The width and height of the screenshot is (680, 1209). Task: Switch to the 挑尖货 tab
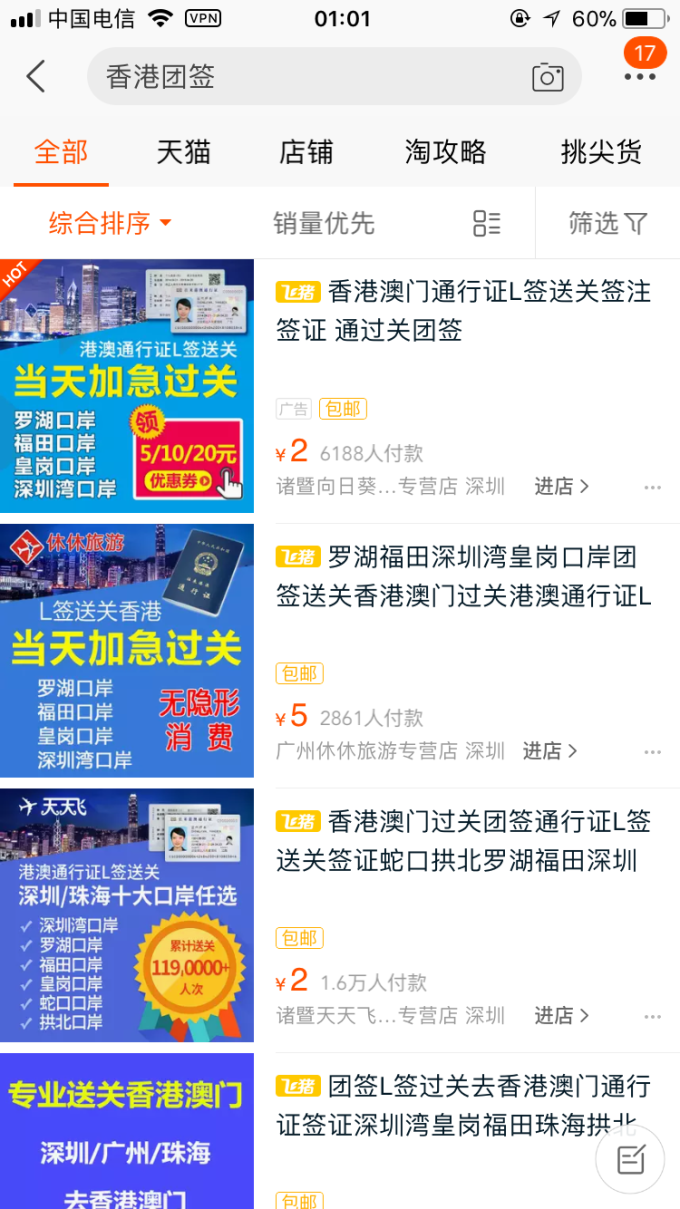601,152
